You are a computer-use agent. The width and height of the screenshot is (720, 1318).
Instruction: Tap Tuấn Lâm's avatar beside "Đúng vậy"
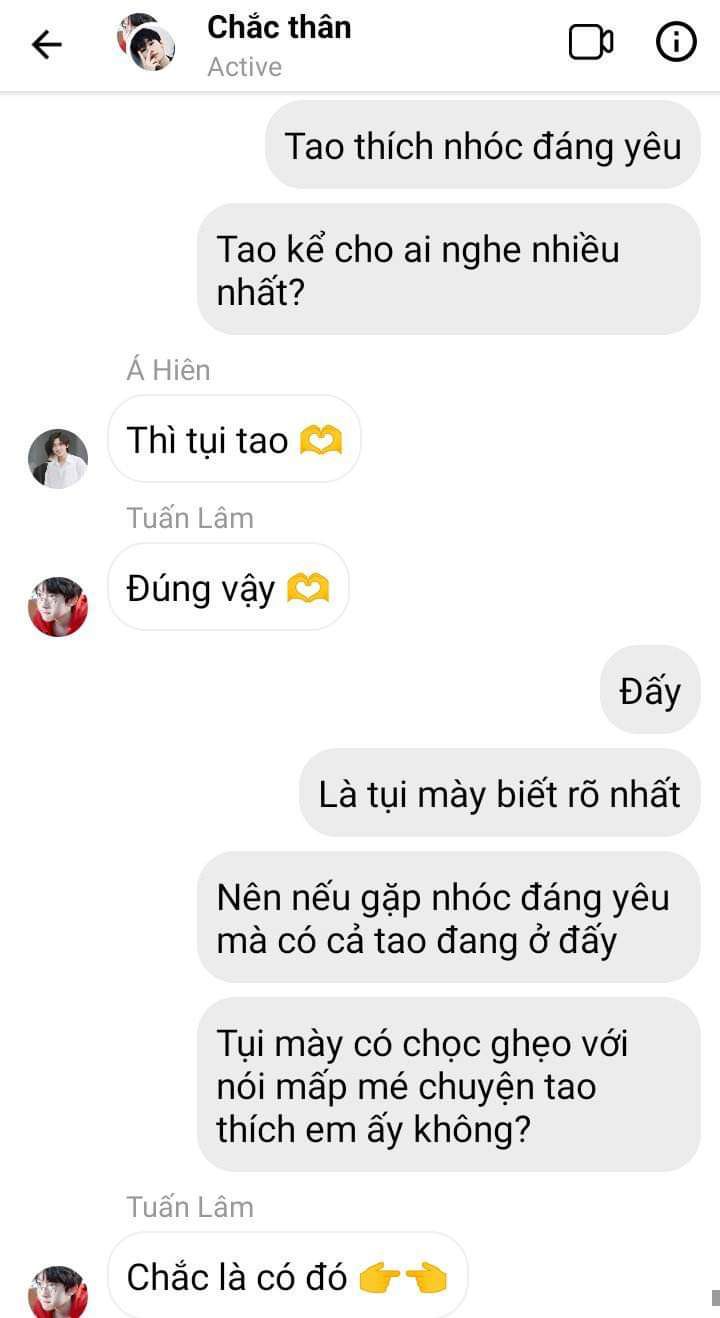coord(58,607)
